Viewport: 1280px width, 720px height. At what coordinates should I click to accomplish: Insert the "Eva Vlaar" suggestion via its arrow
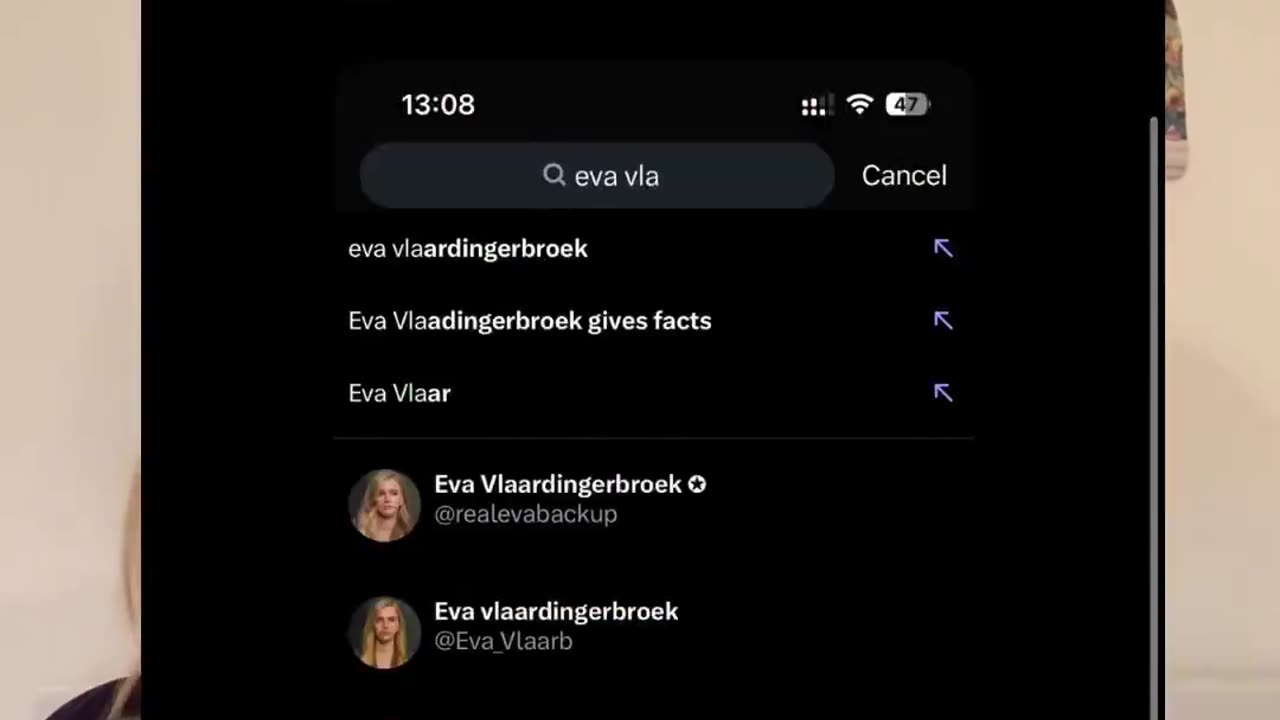pyautogui.click(x=943, y=392)
